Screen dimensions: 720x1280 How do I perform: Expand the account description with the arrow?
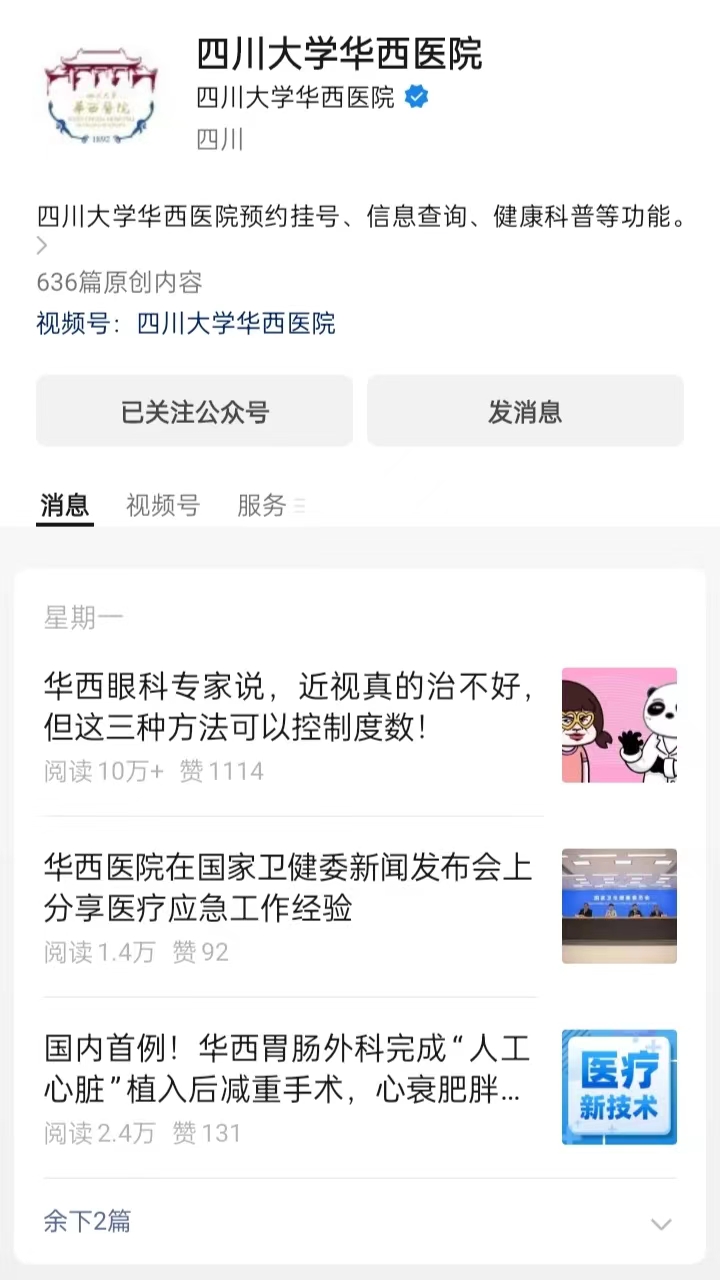pos(42,245)
